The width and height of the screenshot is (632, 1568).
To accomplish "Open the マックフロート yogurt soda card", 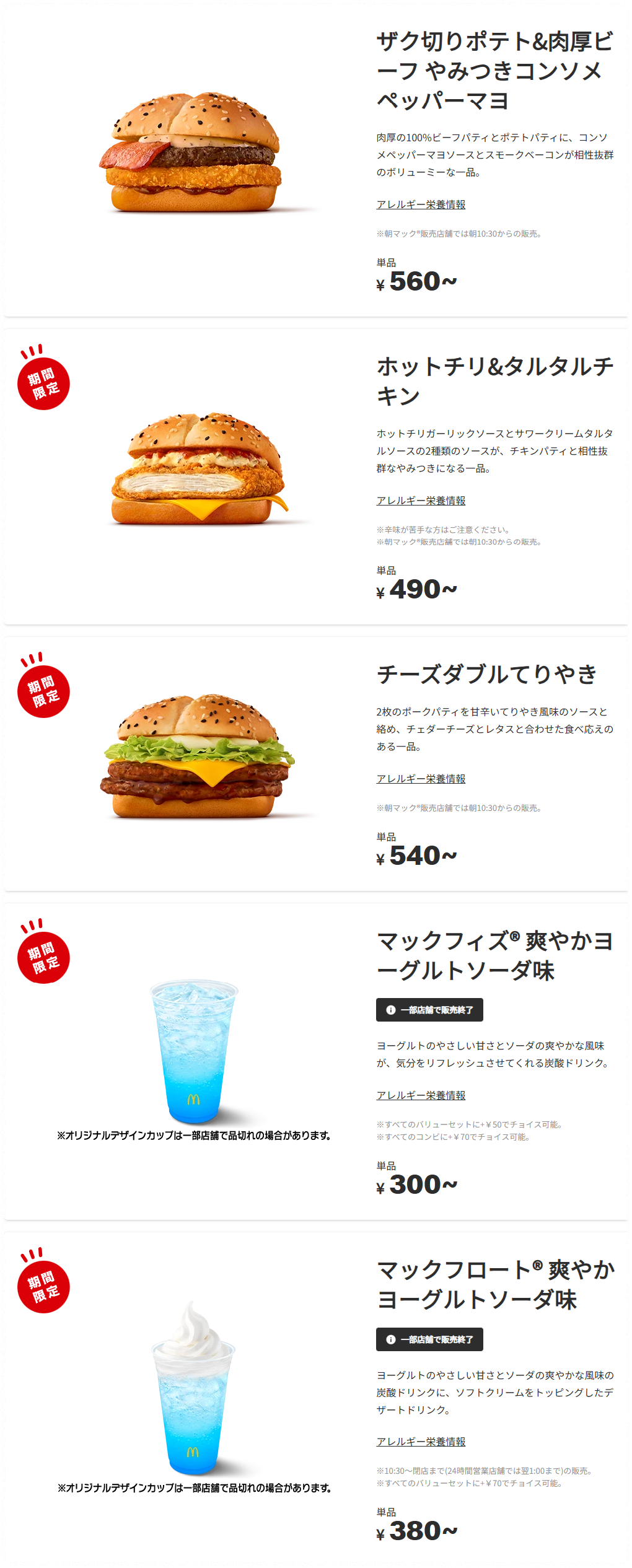I will click(x=316, y=1399).
